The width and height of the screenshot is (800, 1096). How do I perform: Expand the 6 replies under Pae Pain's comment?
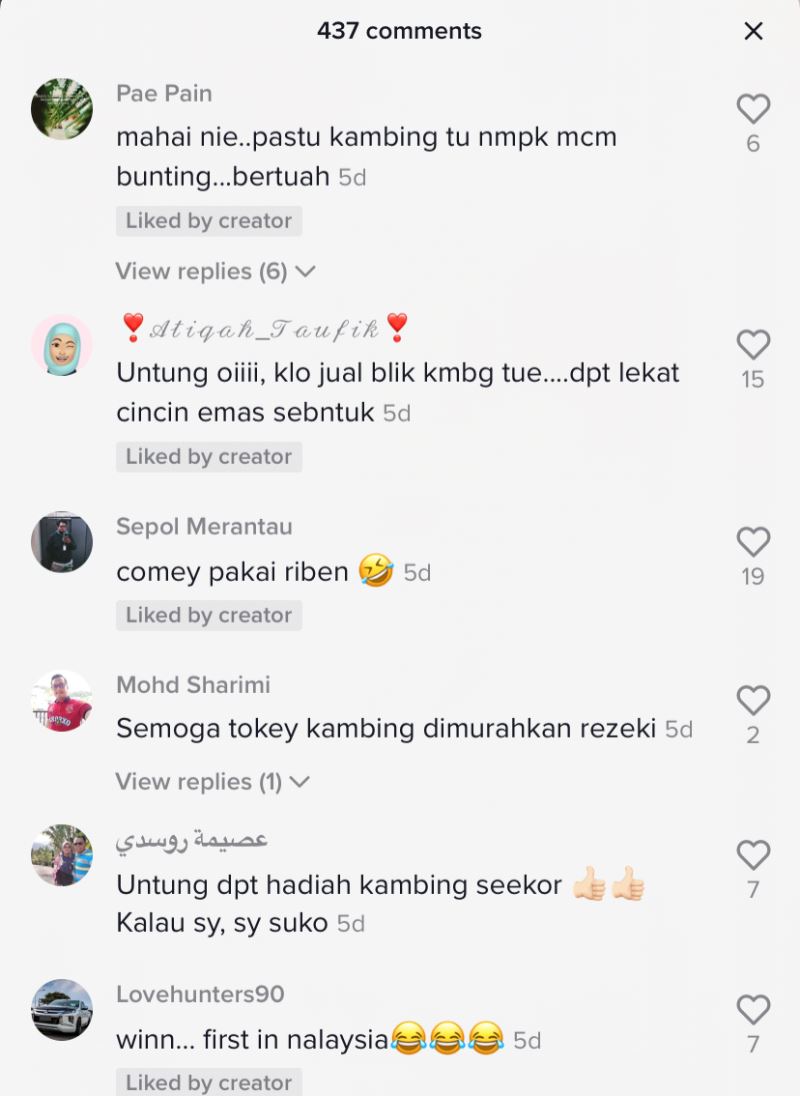[215, 271]
